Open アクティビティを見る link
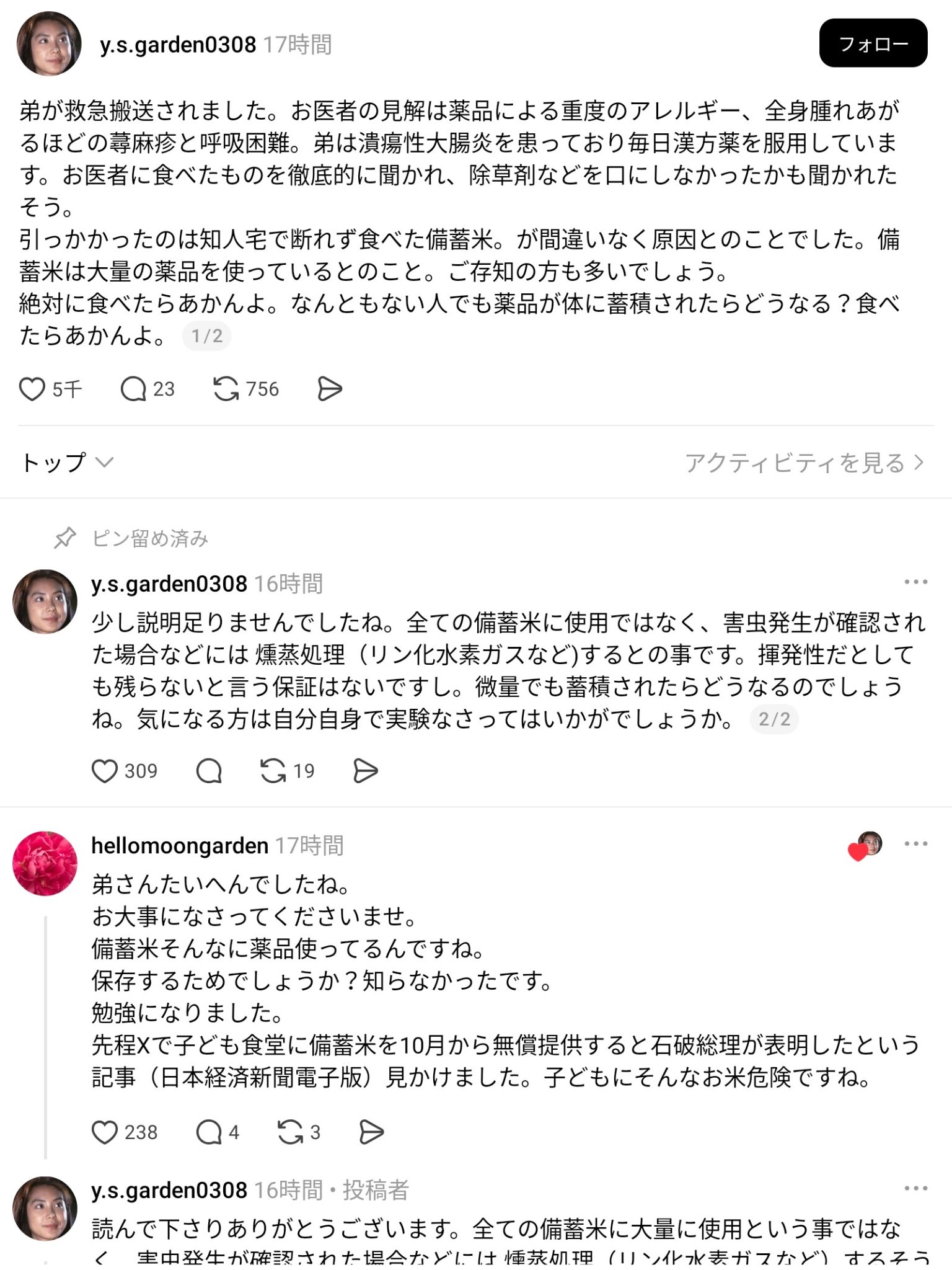Viewport: 952px width, 1270px height. [x=803, y=462]
